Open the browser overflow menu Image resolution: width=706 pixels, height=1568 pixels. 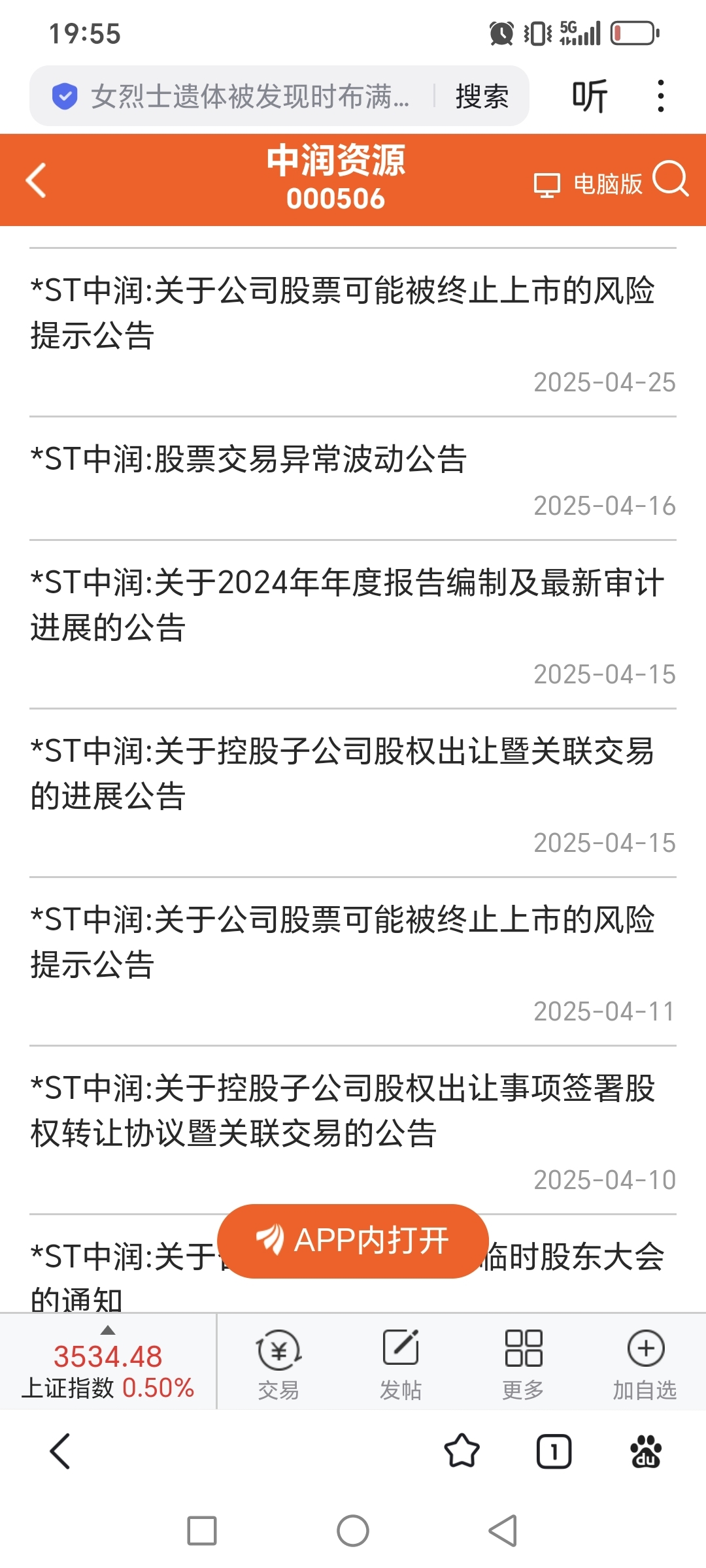pos(661,96)
